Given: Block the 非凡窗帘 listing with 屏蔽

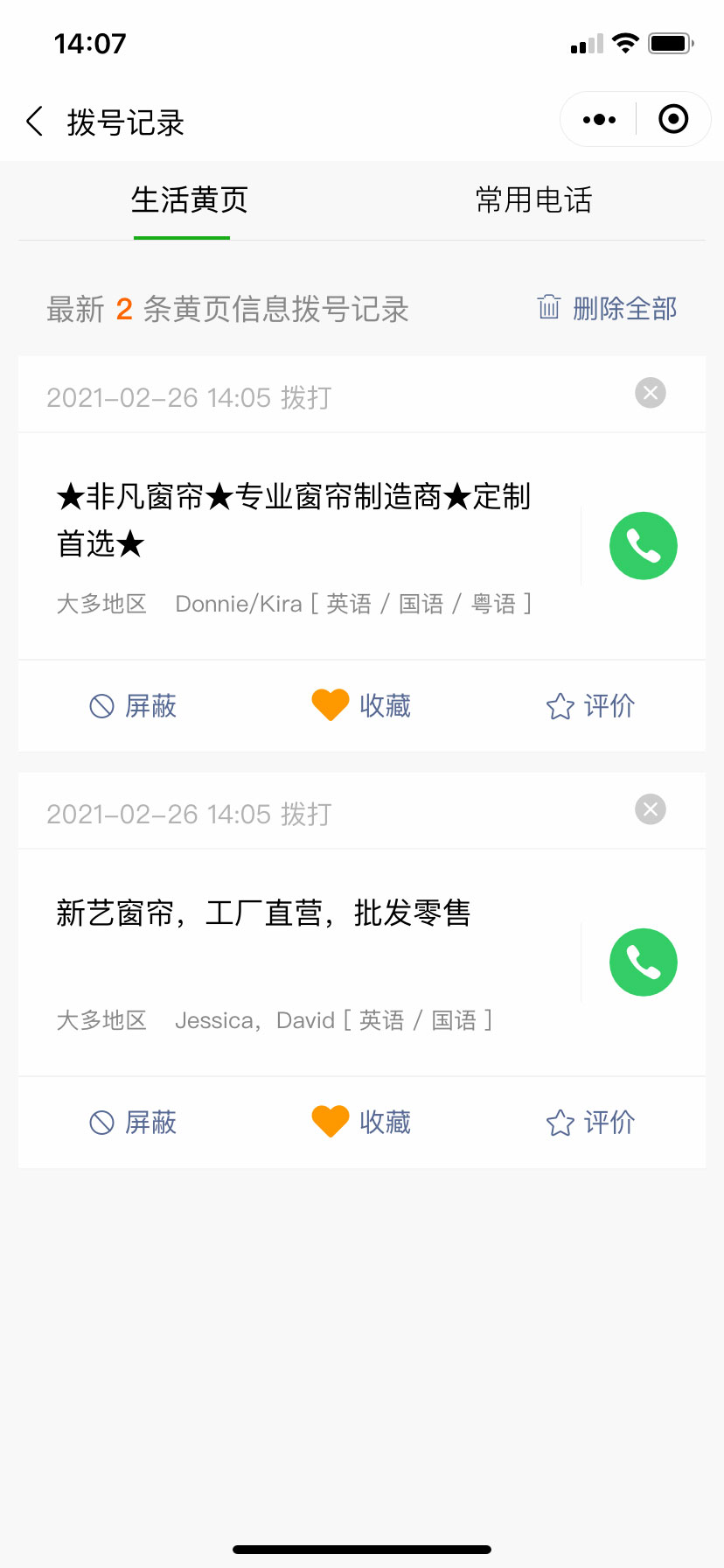Looking at the screenshot, I should (134, 706).
